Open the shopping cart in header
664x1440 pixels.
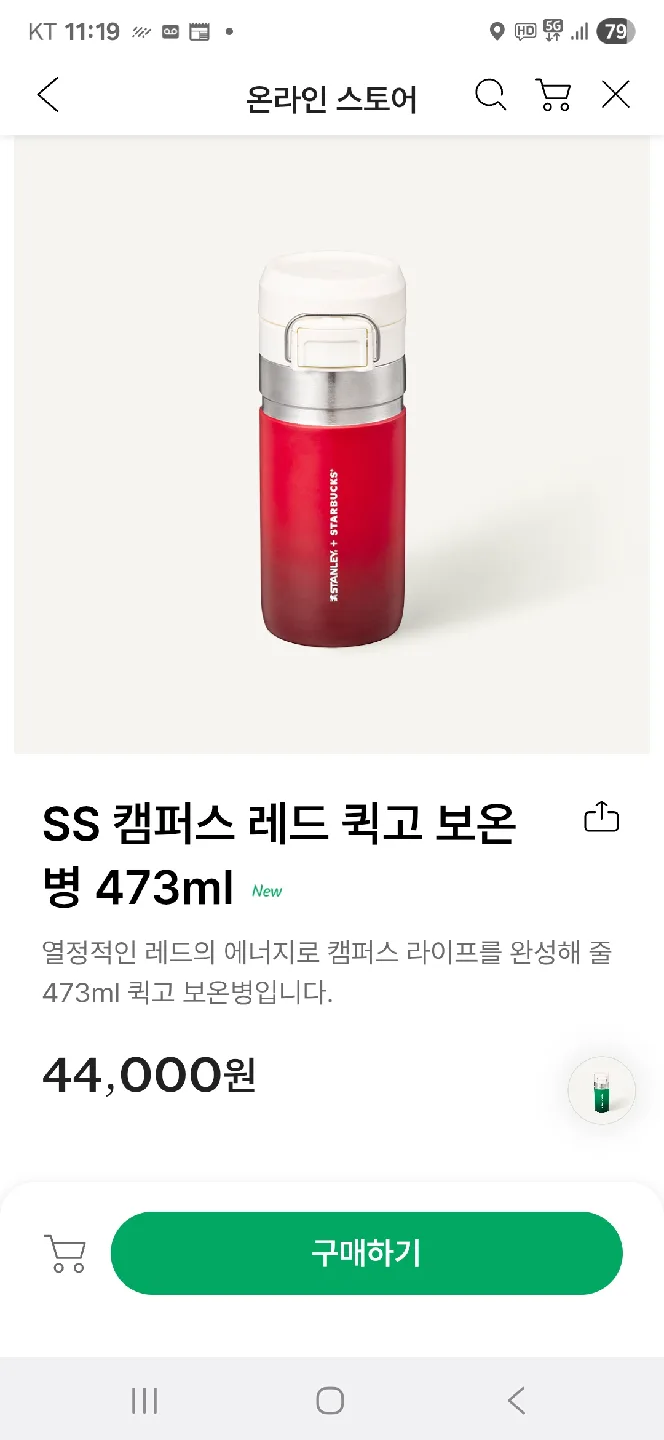[x=553, y=96]
